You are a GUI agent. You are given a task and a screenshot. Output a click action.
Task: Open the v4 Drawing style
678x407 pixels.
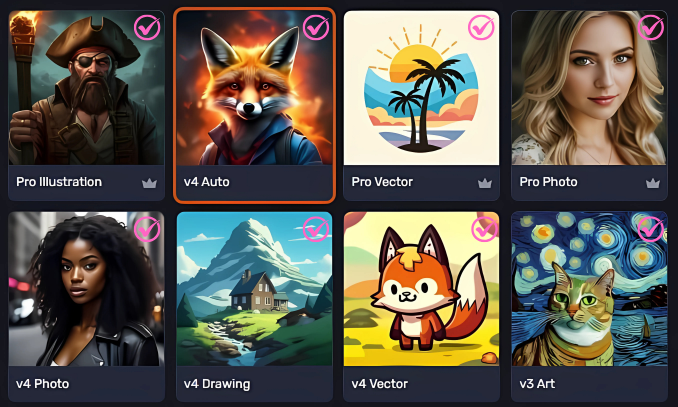(254, 300)
